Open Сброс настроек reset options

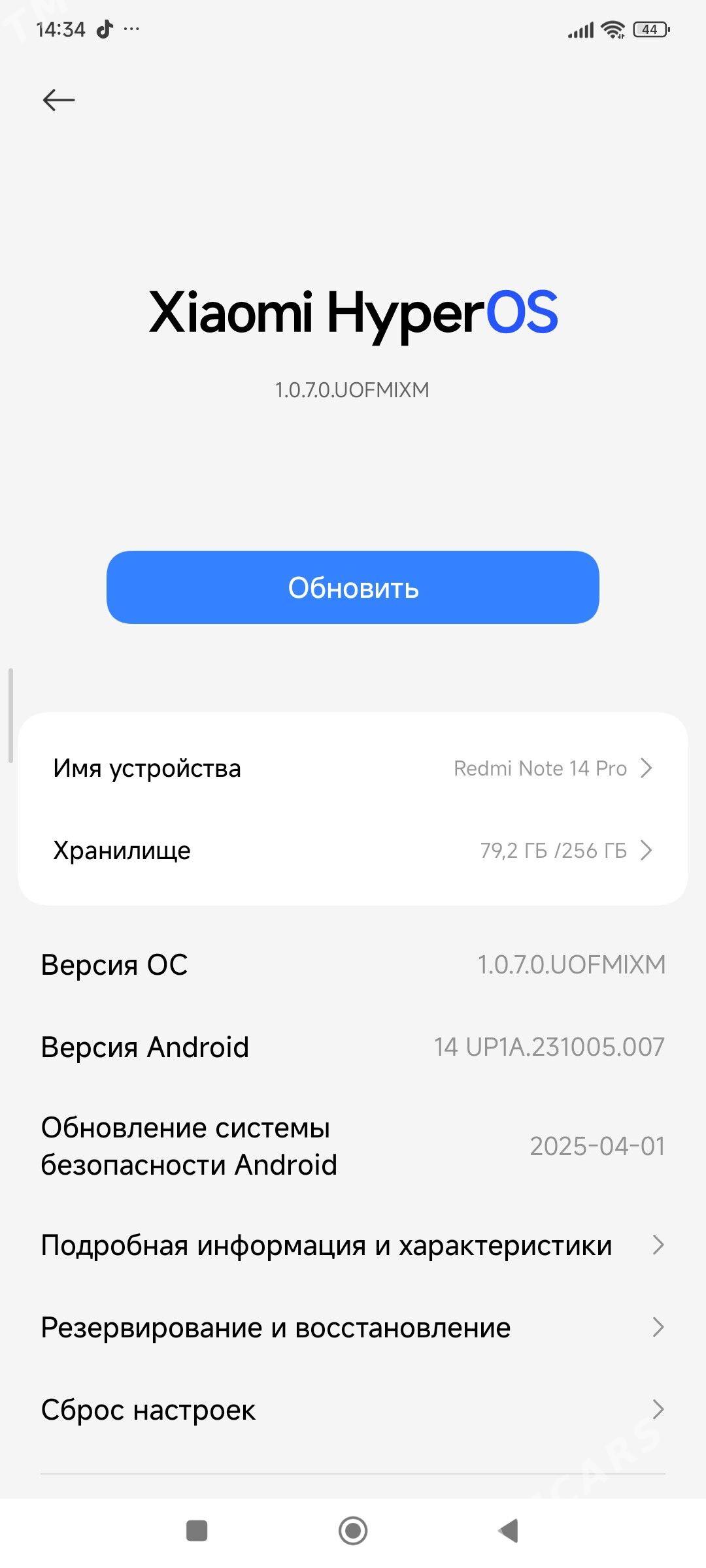(353, 1410)
